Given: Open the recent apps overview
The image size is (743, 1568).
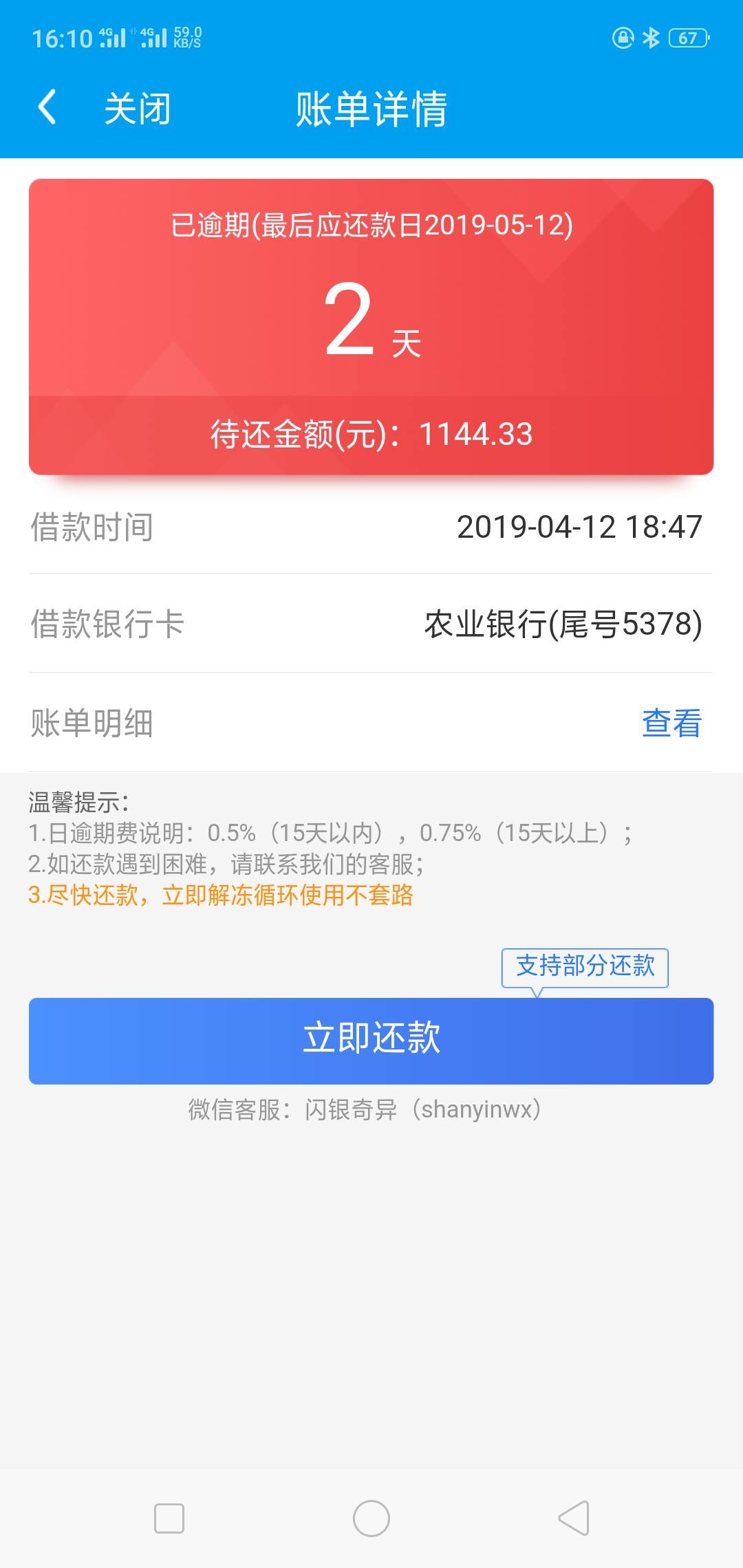Looking at the screenshot, I should click(169, 1518).
